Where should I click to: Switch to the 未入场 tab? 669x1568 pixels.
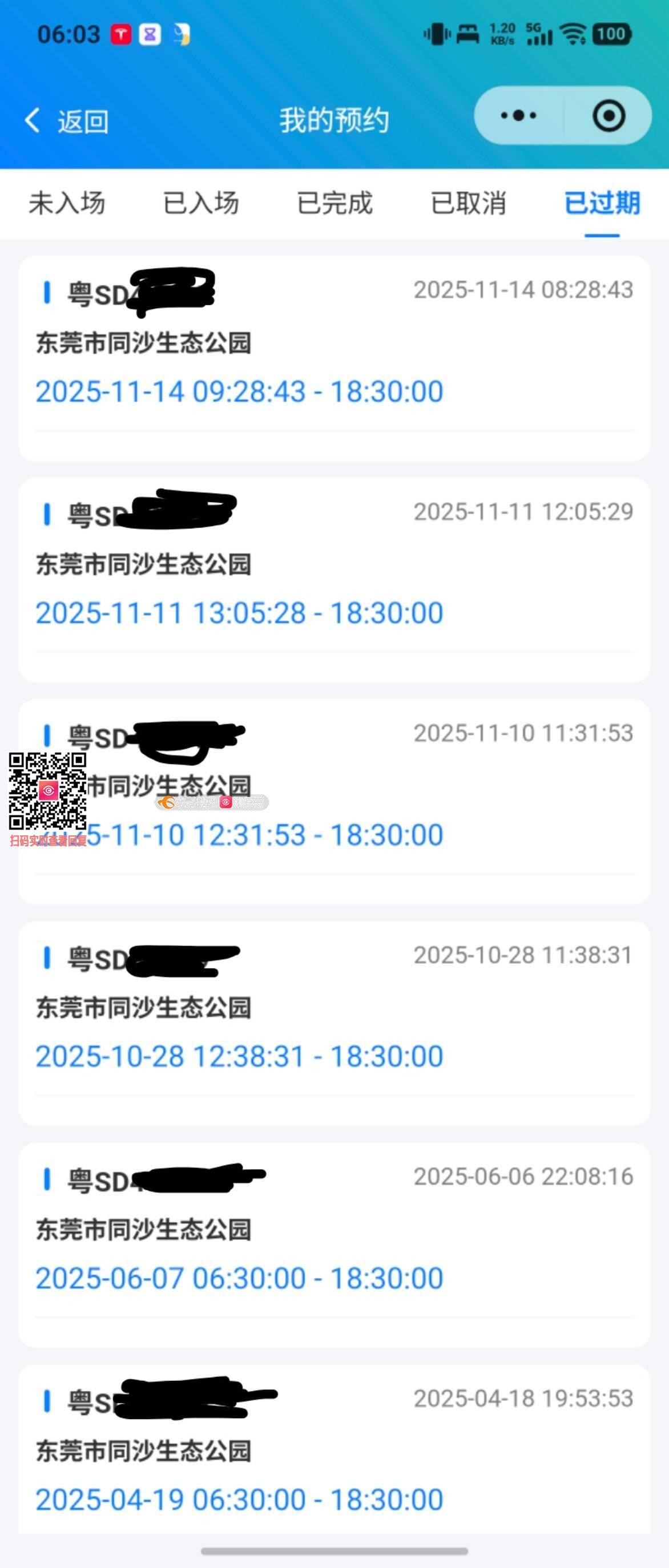tap(67, 203)
